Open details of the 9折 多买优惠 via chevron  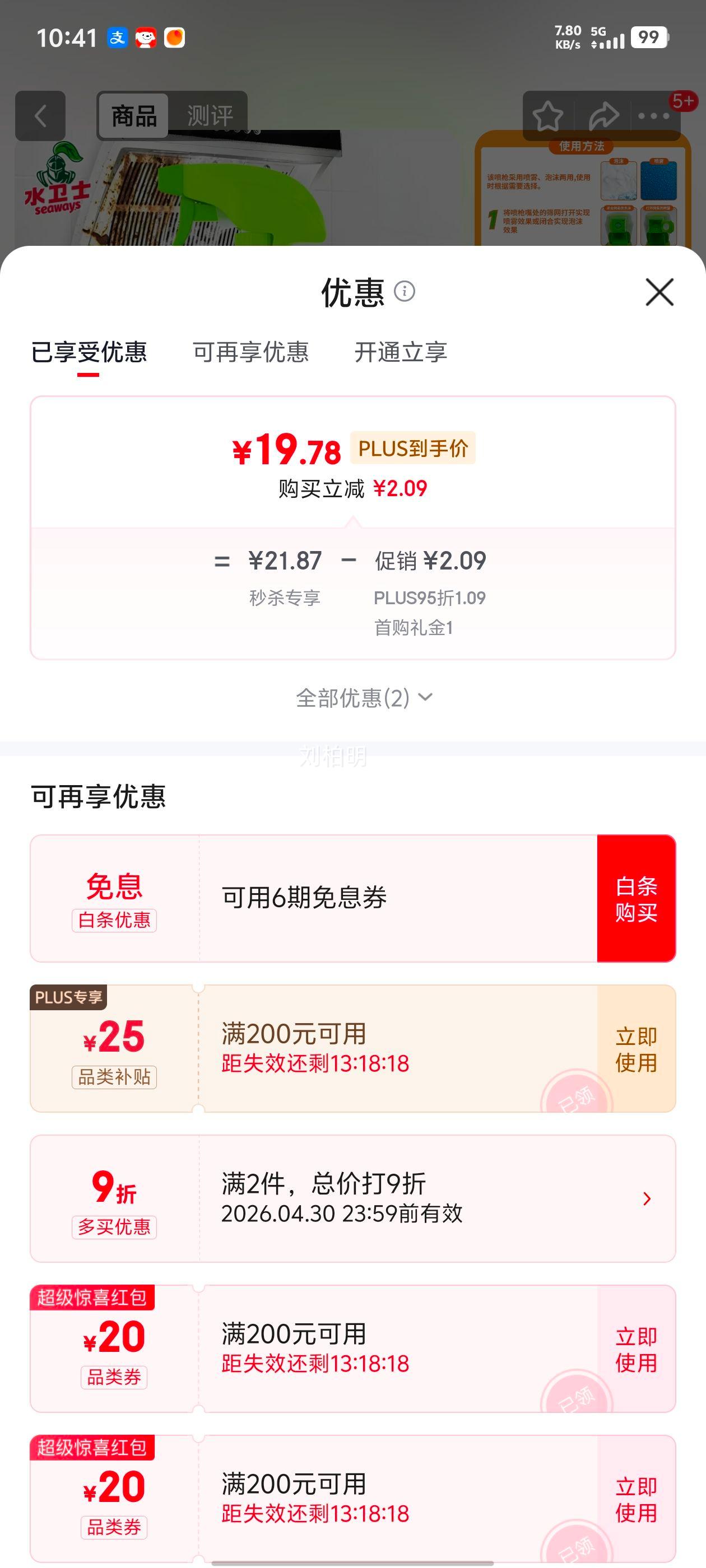(x=648, y=1198)
